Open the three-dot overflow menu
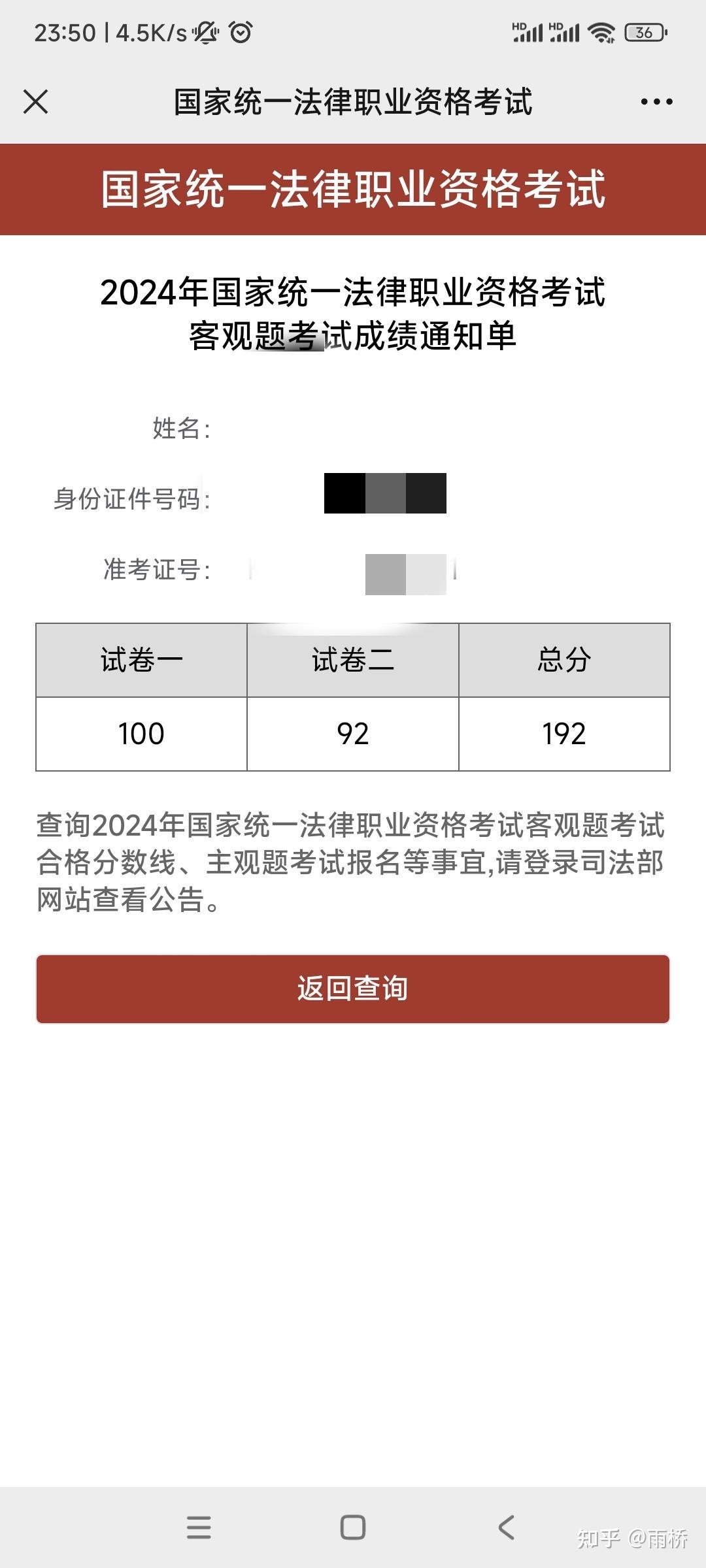 click(x=656, y=102)
